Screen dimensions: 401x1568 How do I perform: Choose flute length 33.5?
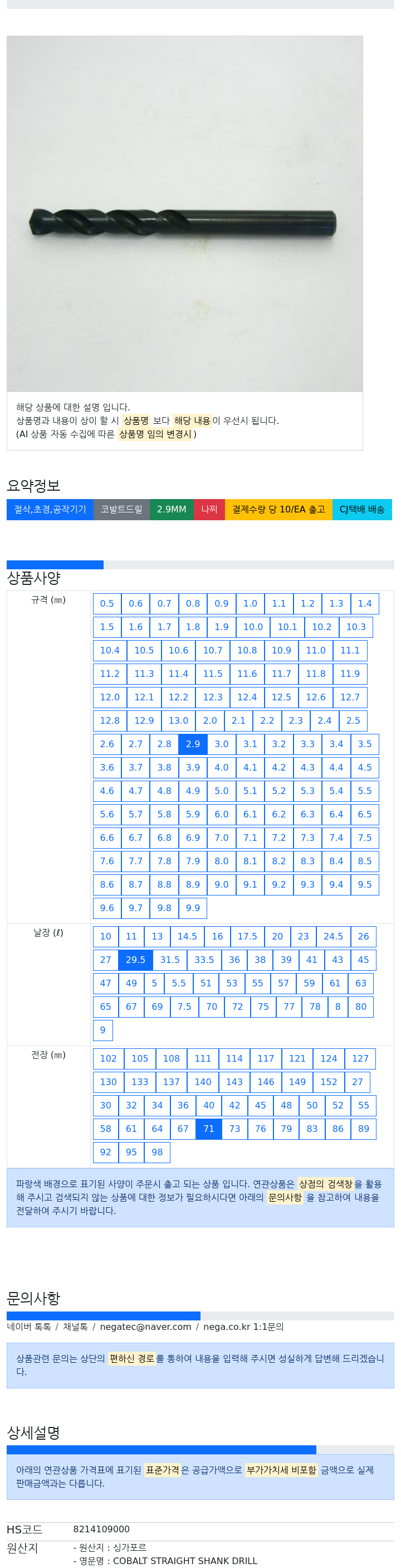(x=203, y=959)
